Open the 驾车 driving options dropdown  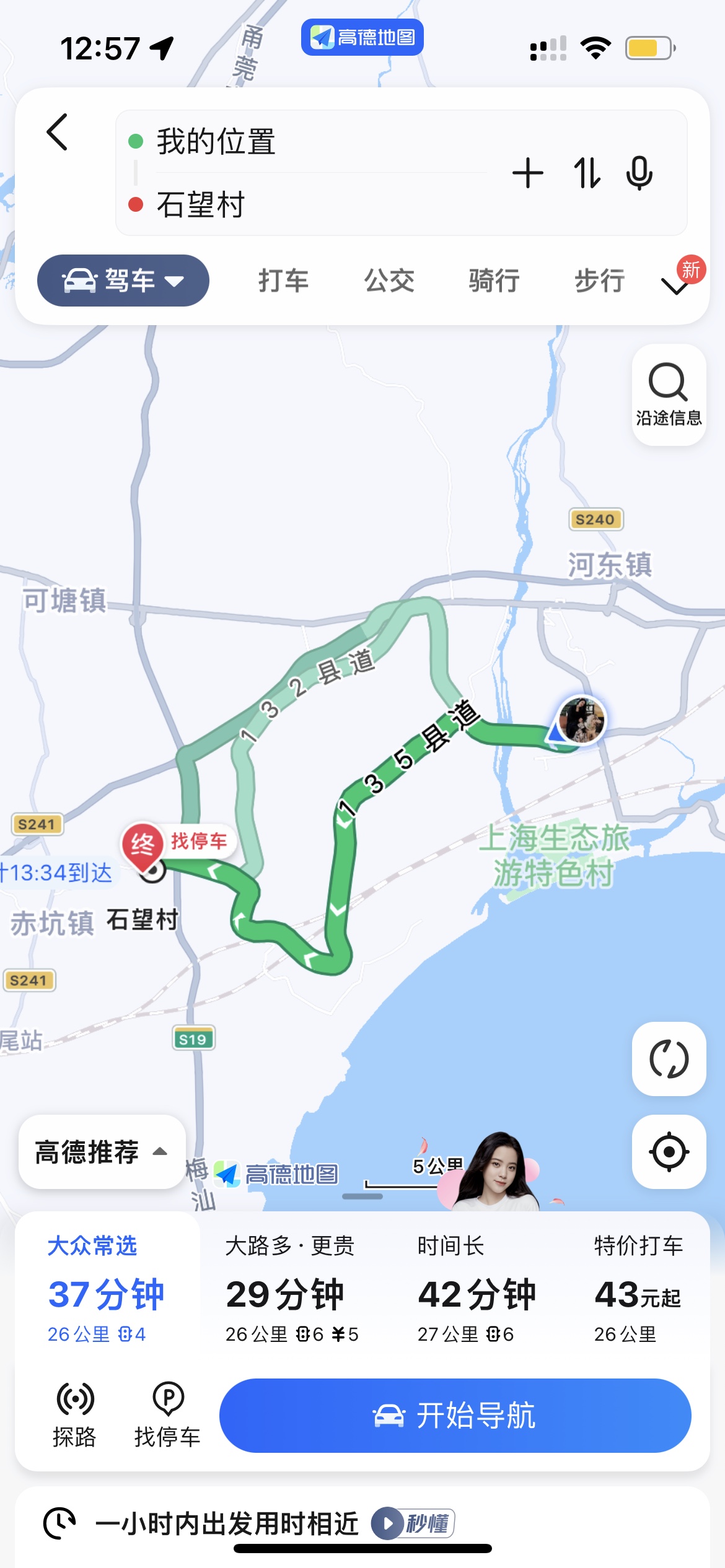click(x=123, y=281)
